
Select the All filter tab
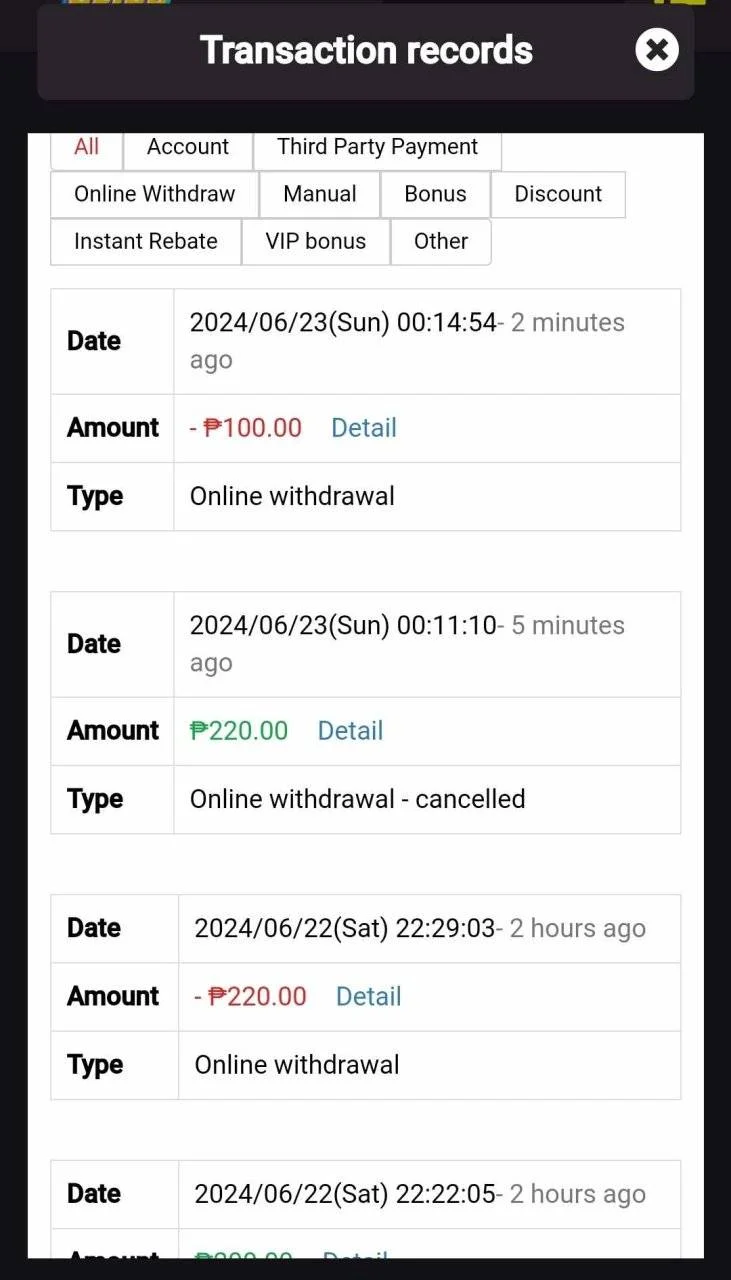[87, 148]
